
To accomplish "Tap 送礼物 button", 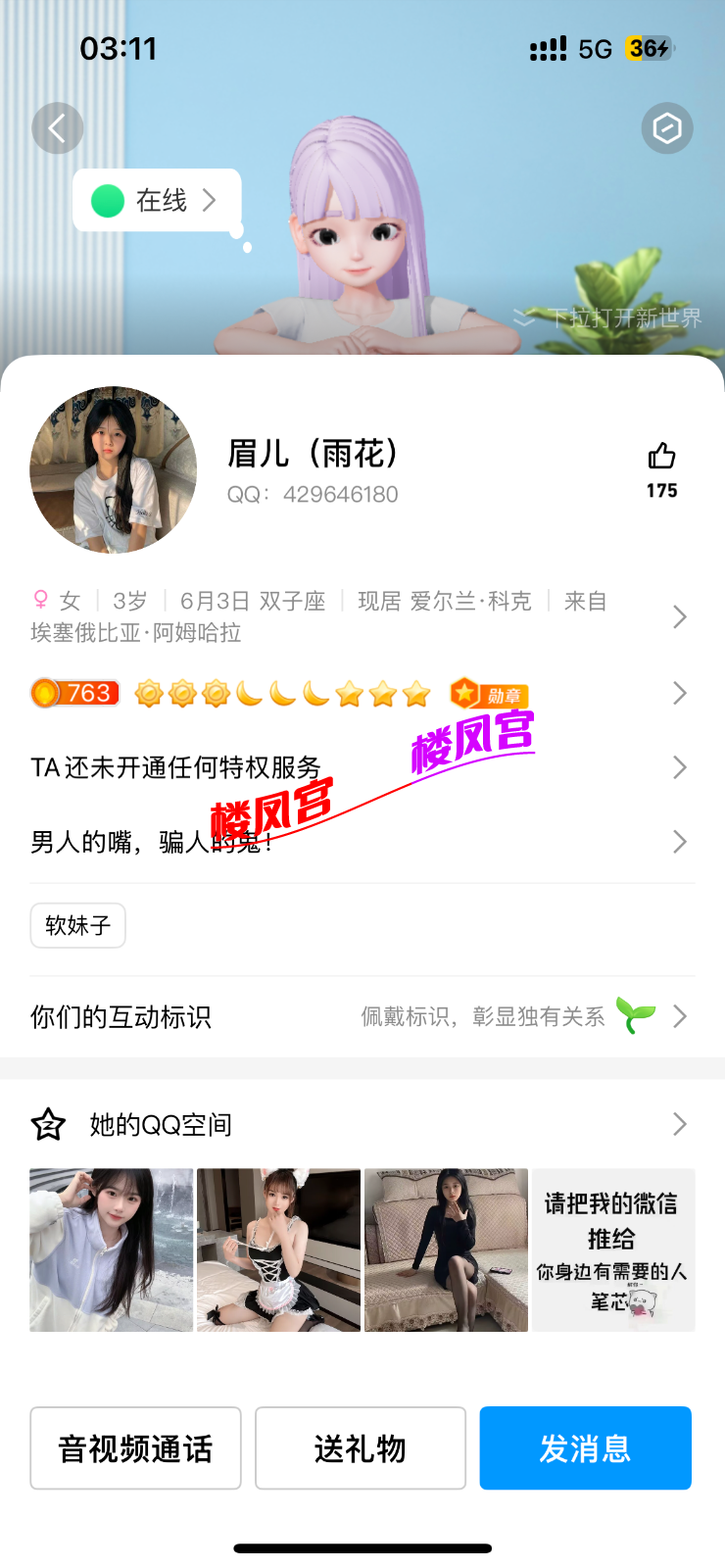I will 361,1448.
